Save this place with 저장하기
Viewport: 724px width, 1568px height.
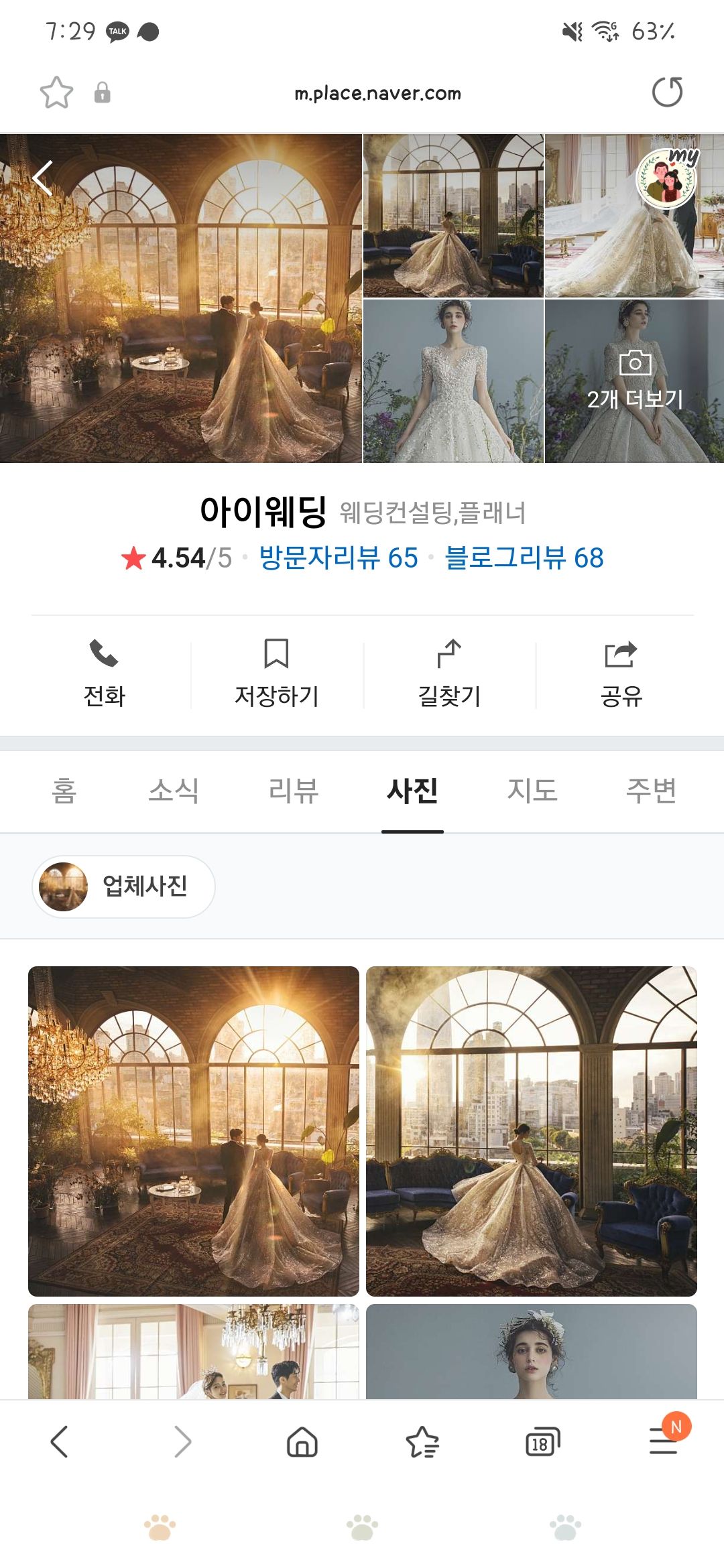coord(276,674)
